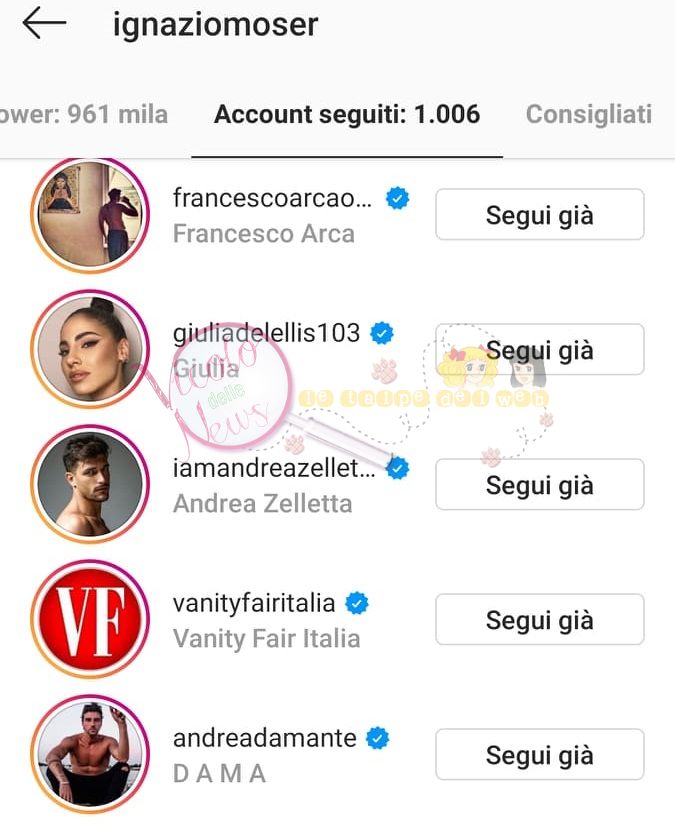This screenshot has height=825, width=675.
Task: Switch to the Consigliati tab
Action: [x=588, y=114]
